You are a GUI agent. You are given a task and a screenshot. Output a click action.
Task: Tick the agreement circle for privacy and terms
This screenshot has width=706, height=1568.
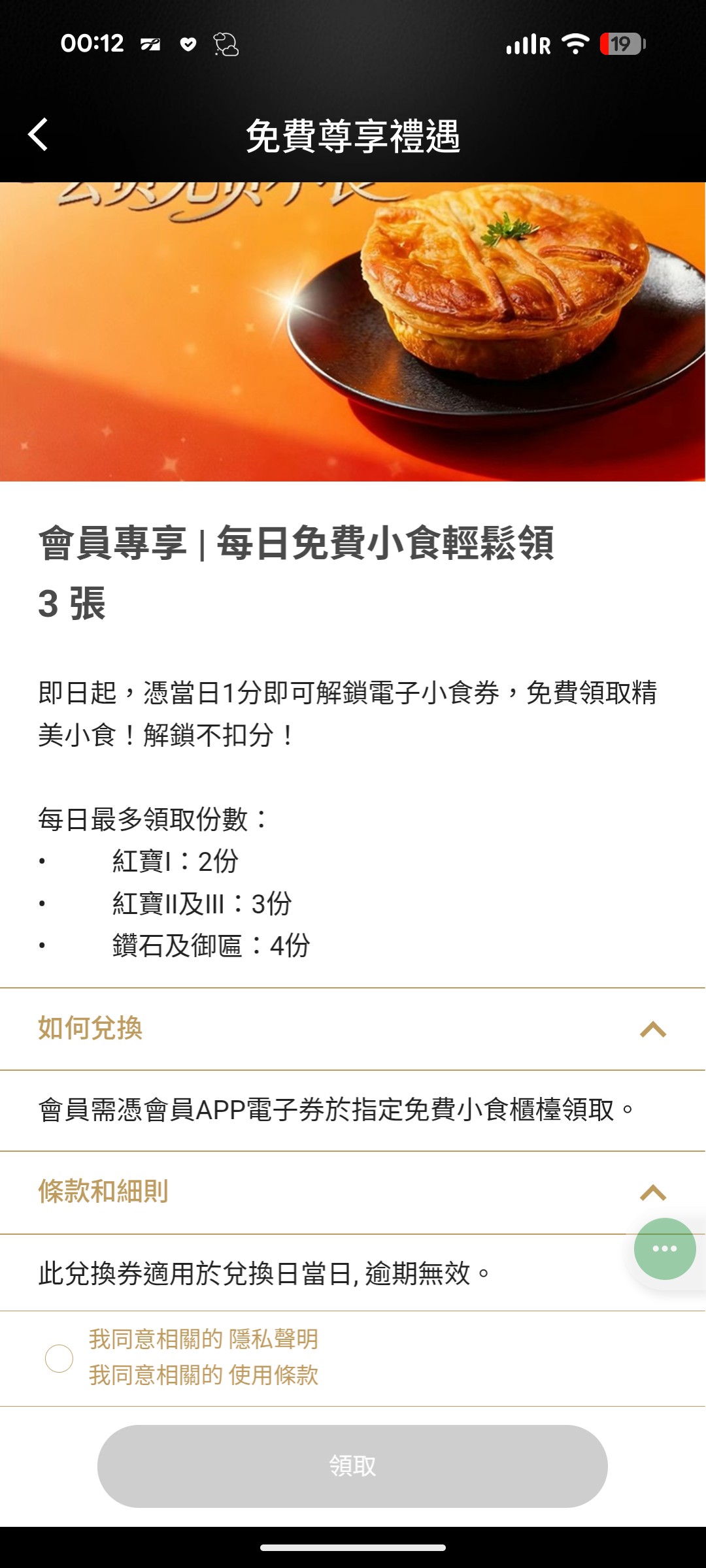click(x=59, y=1358)
